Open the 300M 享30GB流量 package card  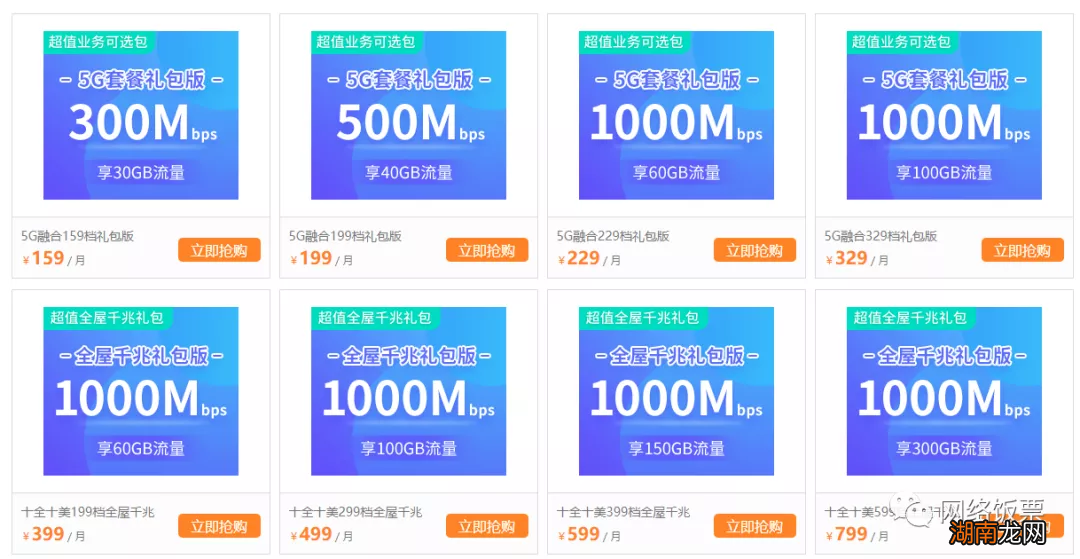click(141, 115)
